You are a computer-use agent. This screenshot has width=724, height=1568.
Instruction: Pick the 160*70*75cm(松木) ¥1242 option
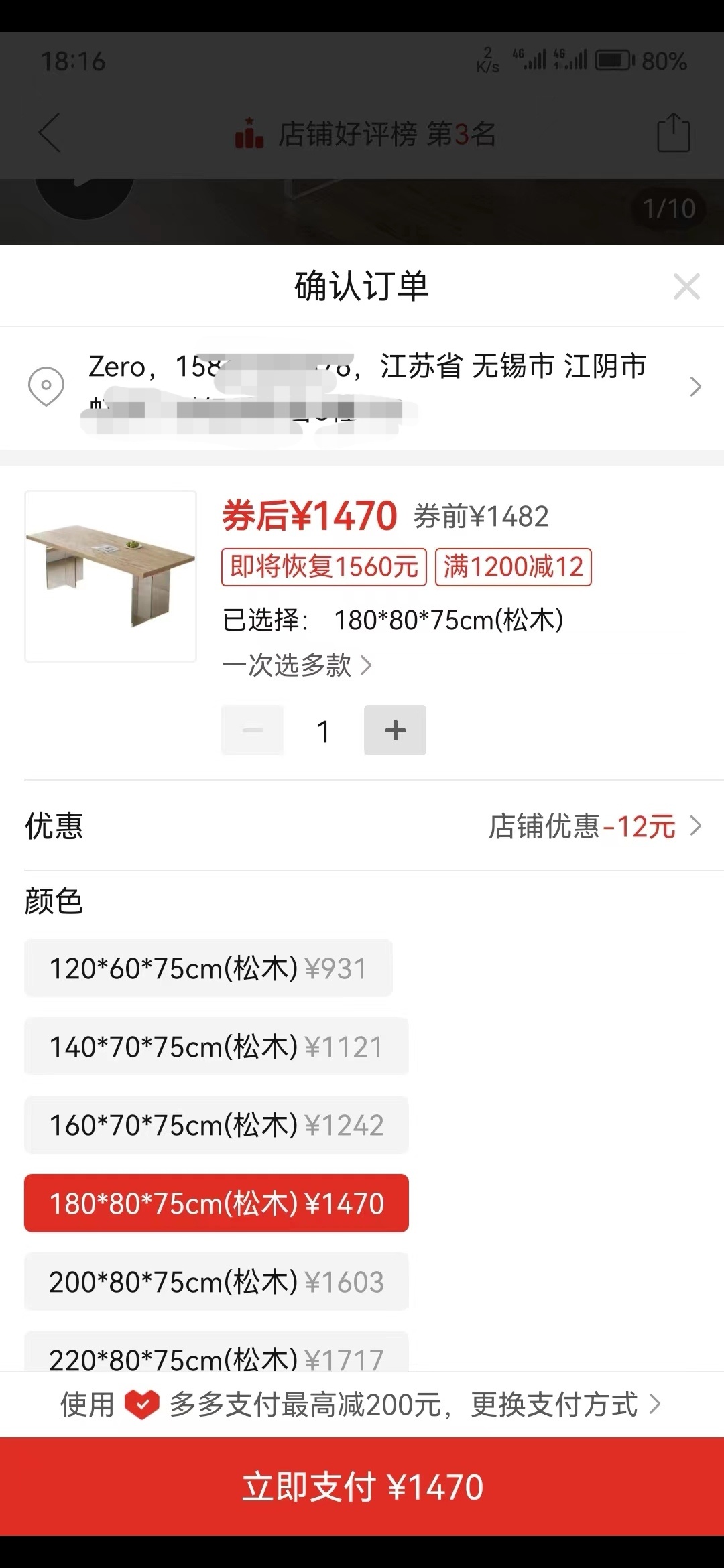(x=216, y=1125)
